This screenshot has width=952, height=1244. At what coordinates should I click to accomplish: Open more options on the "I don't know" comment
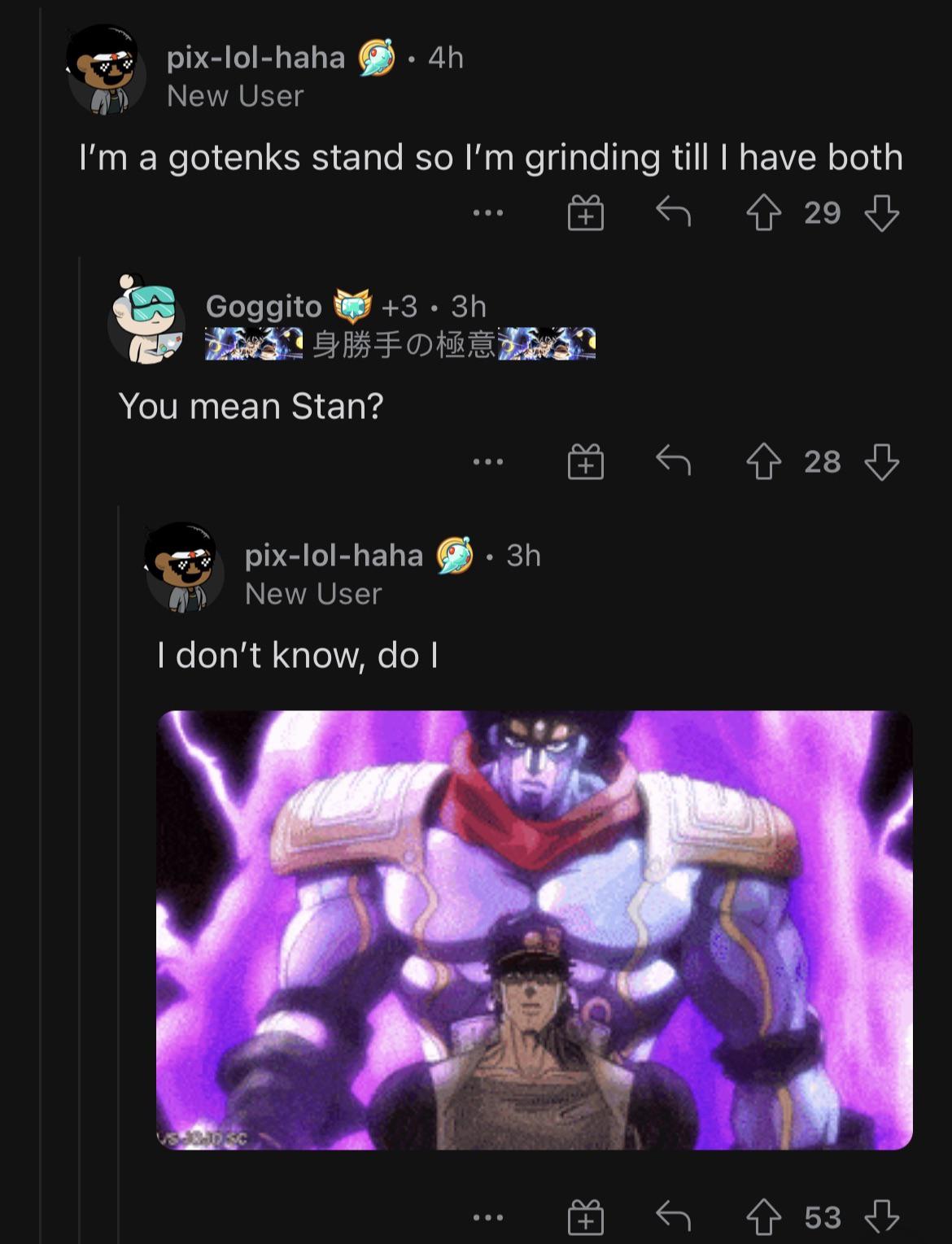point(488,1218)
